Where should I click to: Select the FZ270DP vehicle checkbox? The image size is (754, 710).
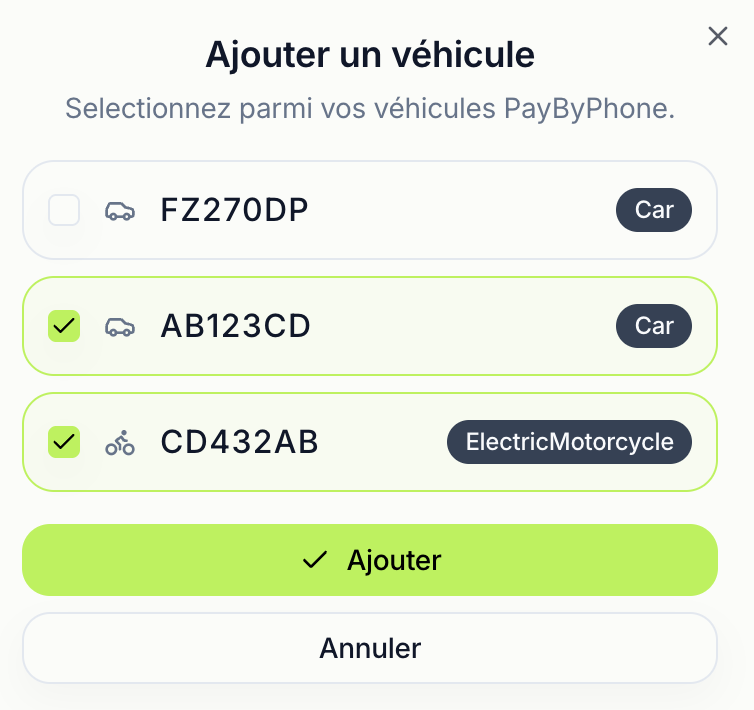point(65,211)
